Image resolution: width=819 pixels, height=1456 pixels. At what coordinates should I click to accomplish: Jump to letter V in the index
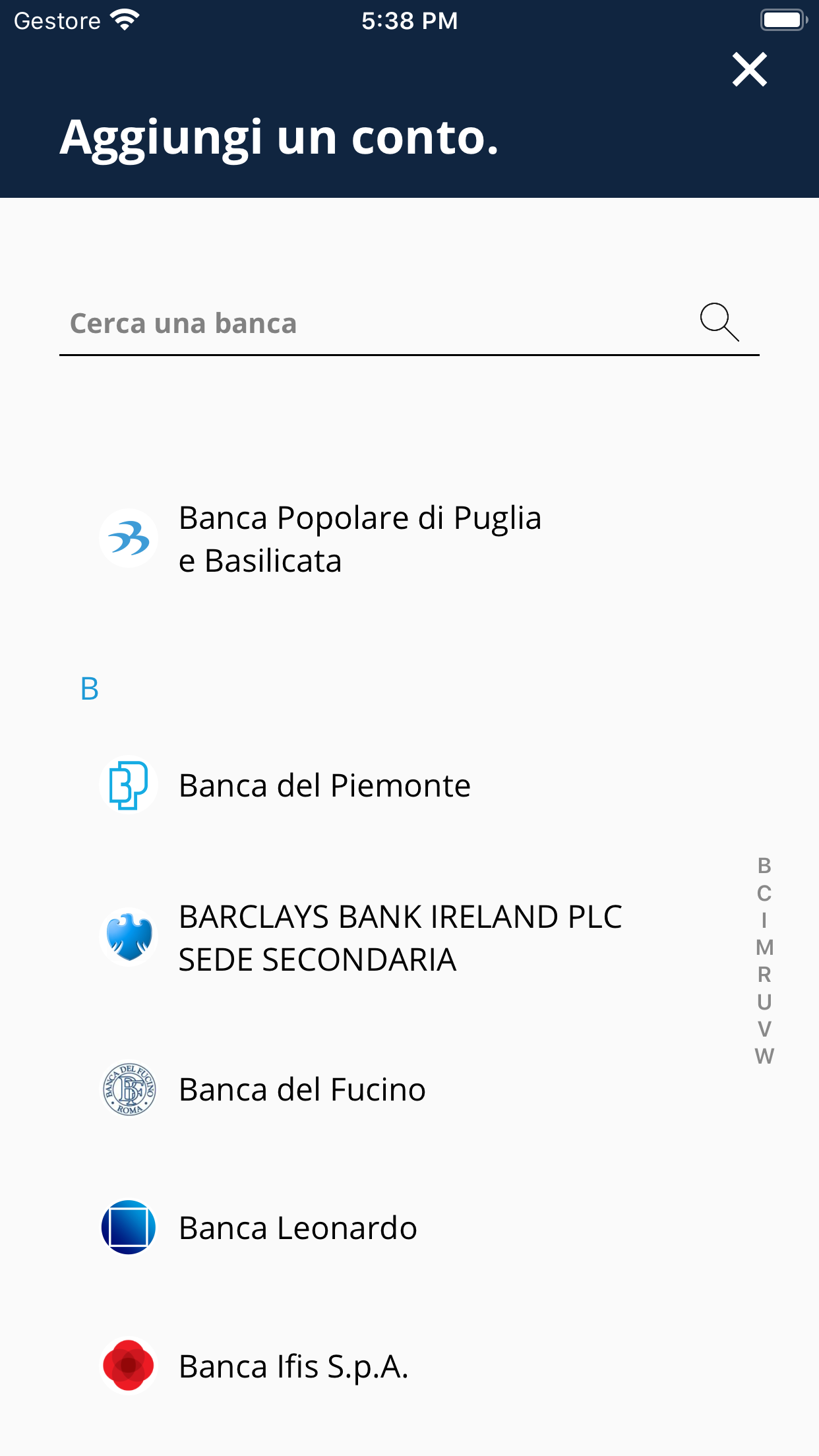(x=764, y=1029)
